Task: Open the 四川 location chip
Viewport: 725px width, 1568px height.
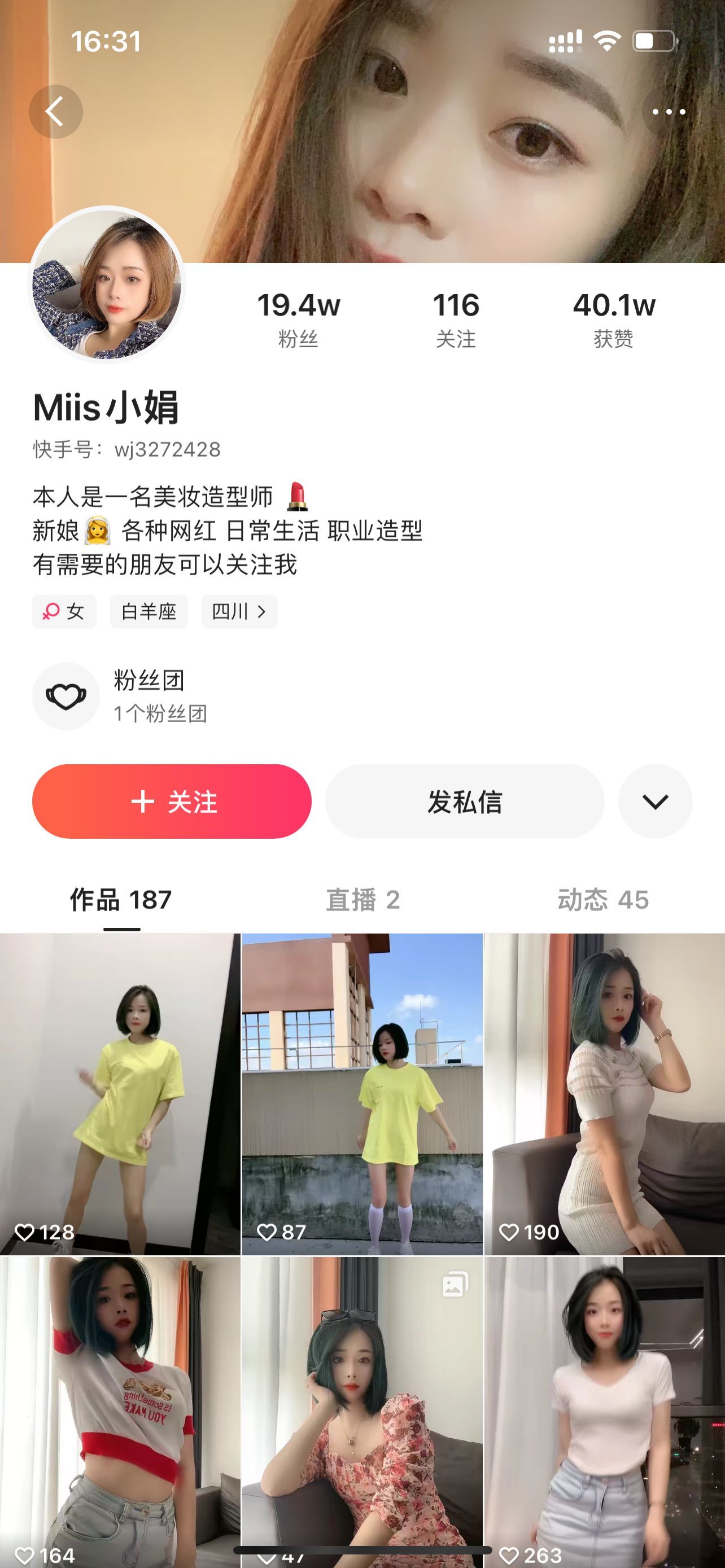Action: [239, 611]
